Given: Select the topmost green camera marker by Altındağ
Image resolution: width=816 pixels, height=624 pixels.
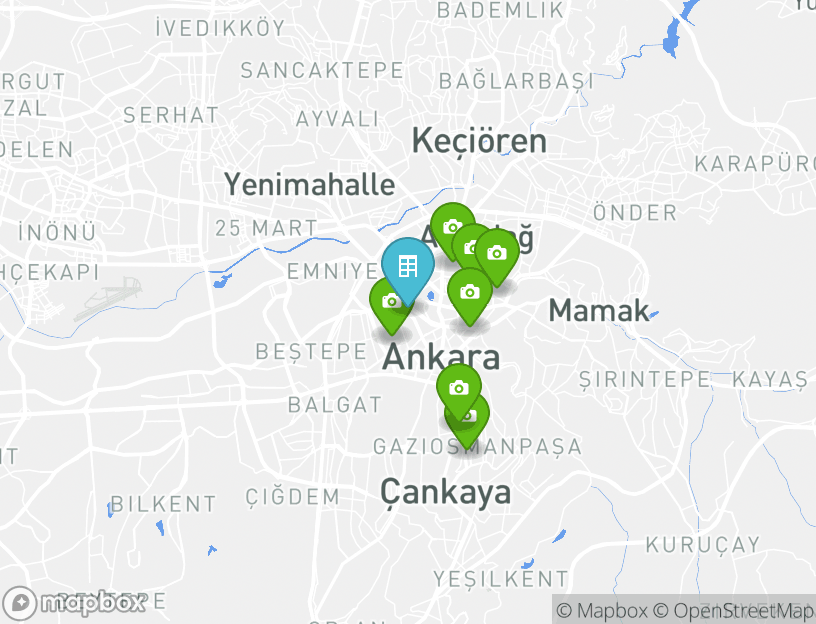Looking at the screenshot, I should (x=452, y=225).
